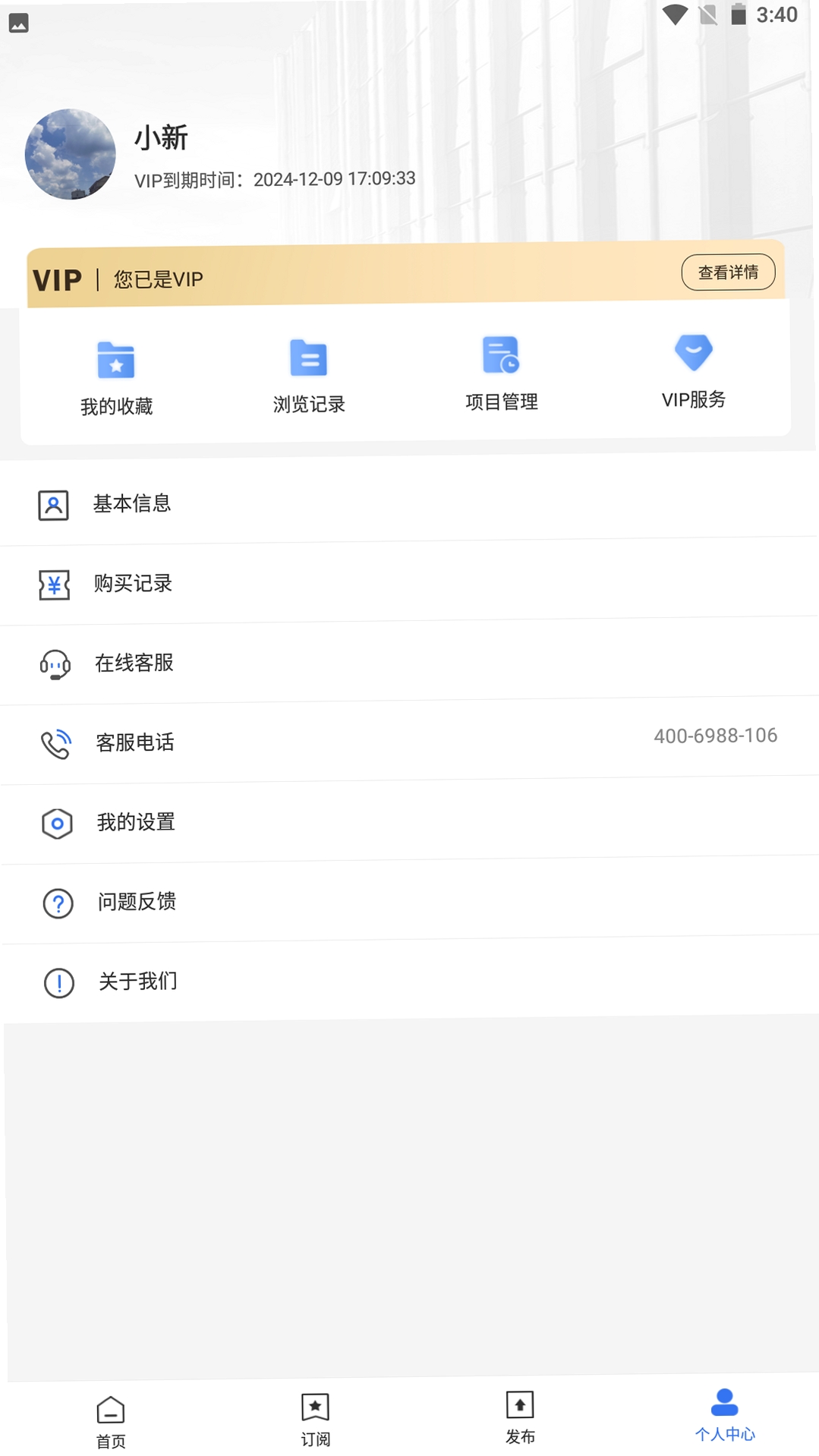
Task: Open 我的设置 settings
Action: click(x=409, y=822)
